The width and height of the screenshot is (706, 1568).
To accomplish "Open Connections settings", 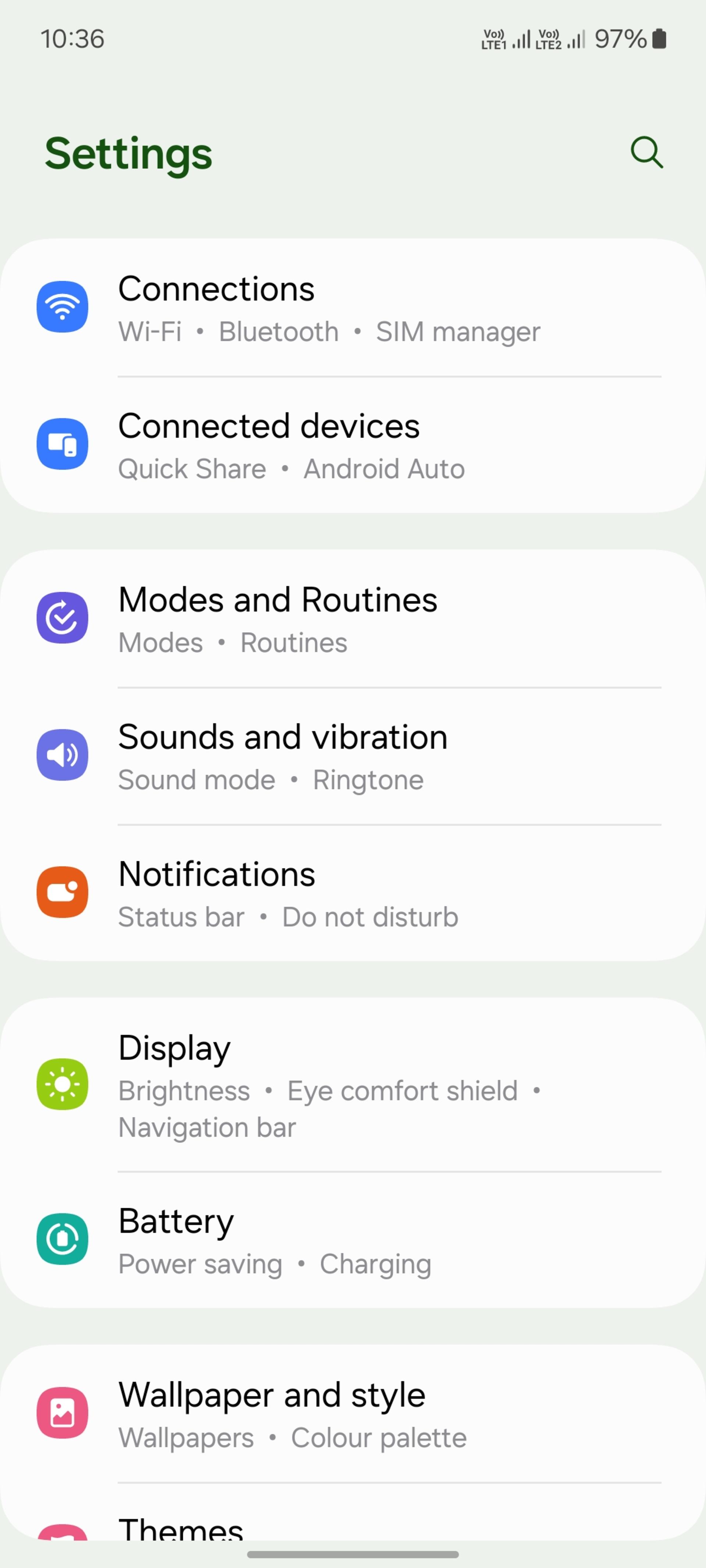I will point(353,308).
